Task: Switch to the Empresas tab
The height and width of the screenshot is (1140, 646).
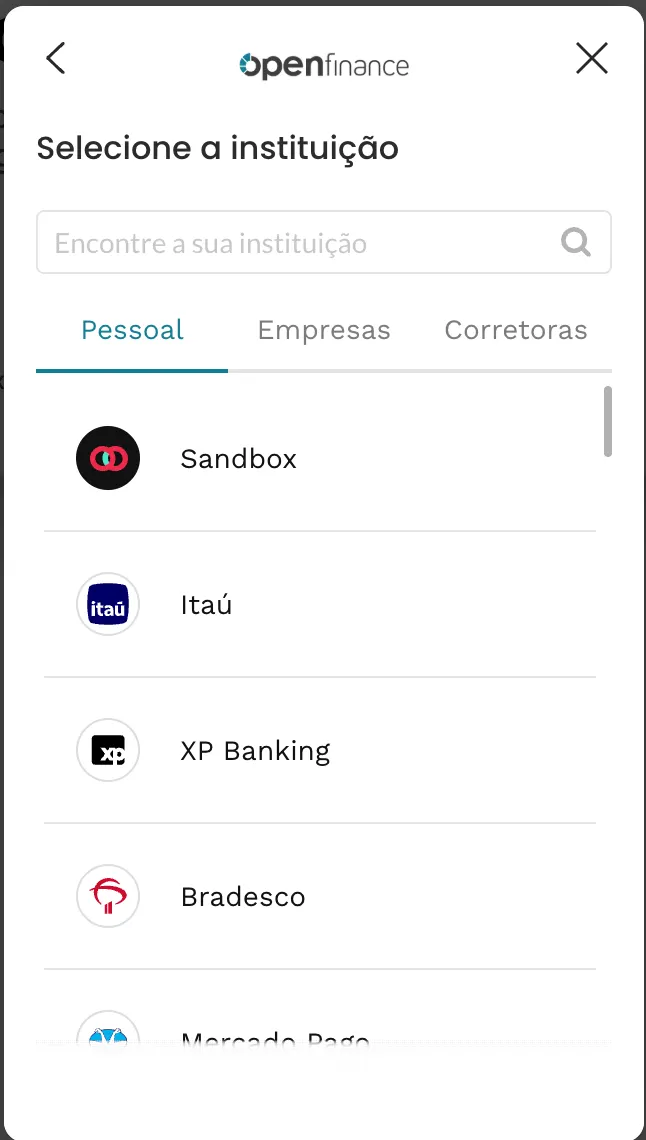Action: coord(324,331)
